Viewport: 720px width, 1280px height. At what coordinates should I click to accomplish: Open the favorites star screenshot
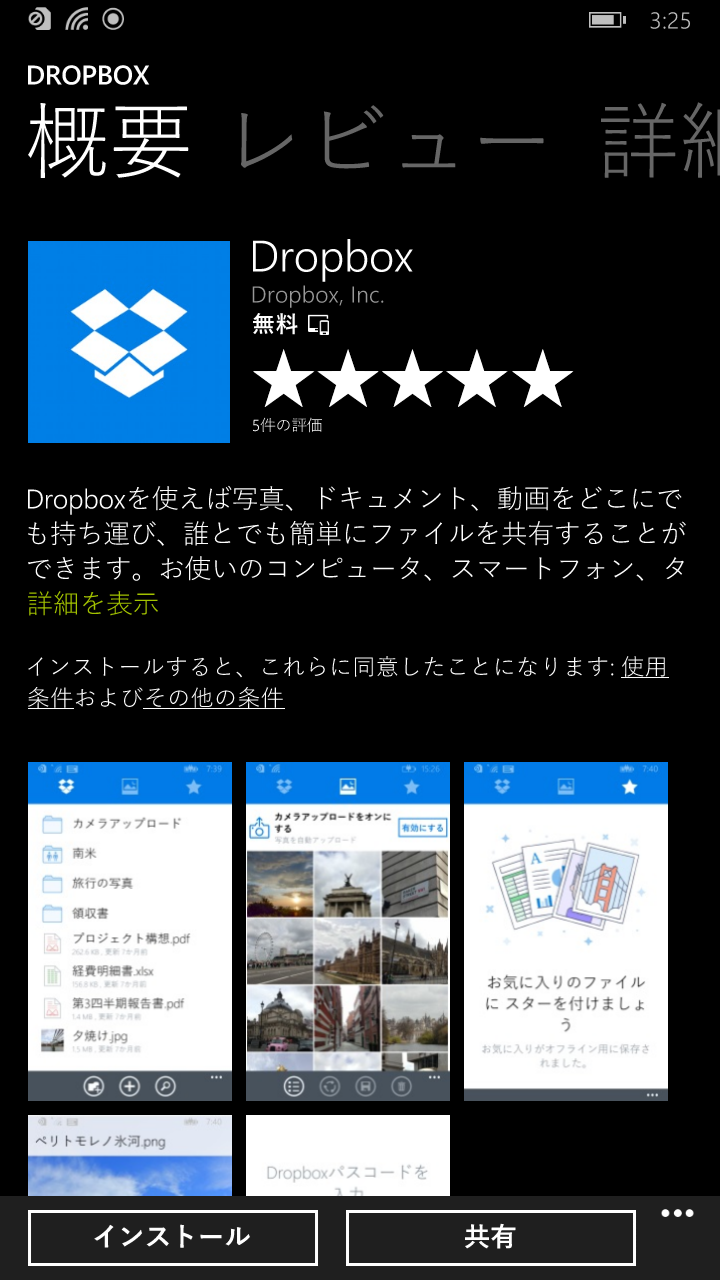pos(566,931)
